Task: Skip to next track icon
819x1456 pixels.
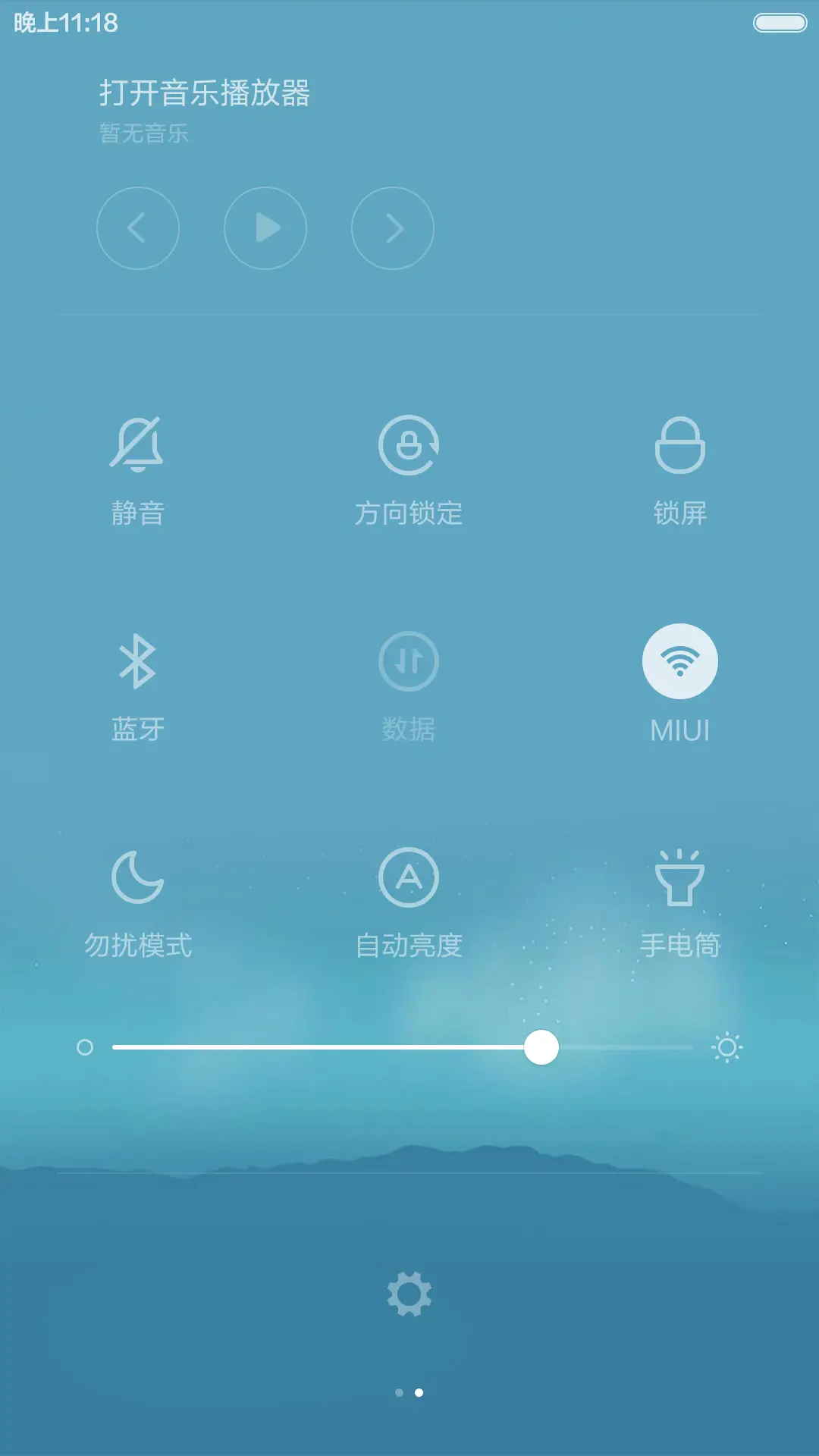Action: [392, 228]
